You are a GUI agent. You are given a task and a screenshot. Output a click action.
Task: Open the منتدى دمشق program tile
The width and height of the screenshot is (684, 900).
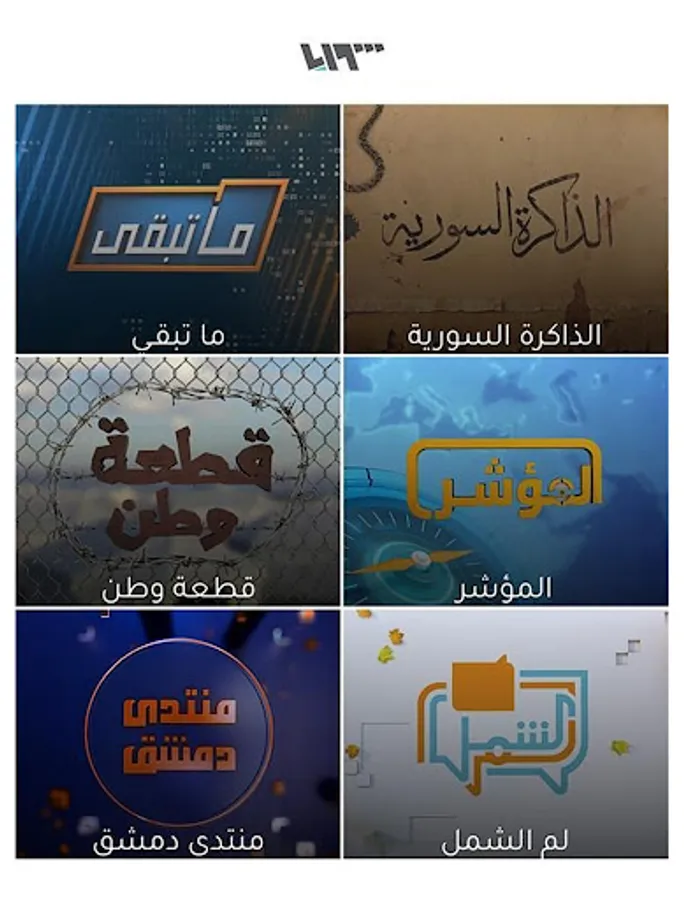177,733
